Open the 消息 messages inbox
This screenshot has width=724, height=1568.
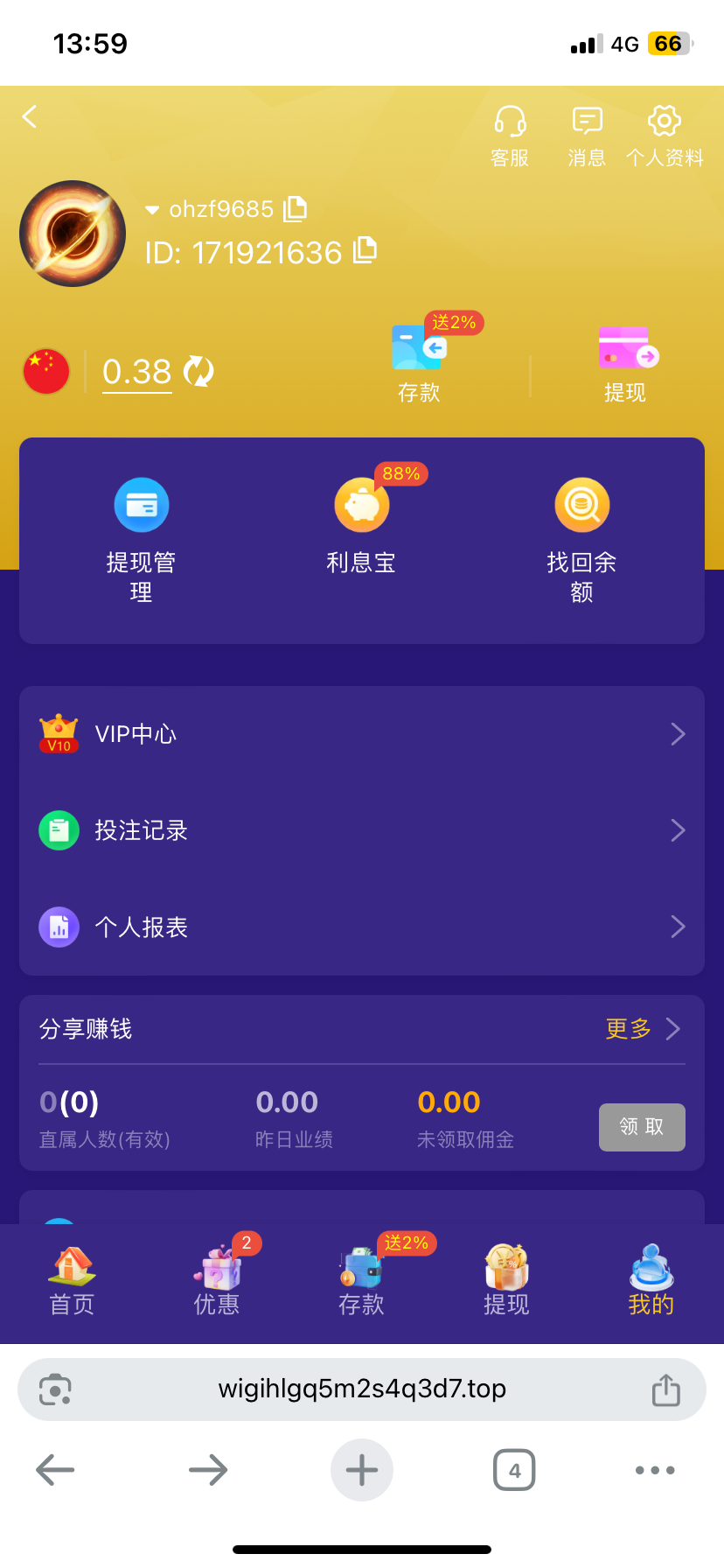coord(587,136)
